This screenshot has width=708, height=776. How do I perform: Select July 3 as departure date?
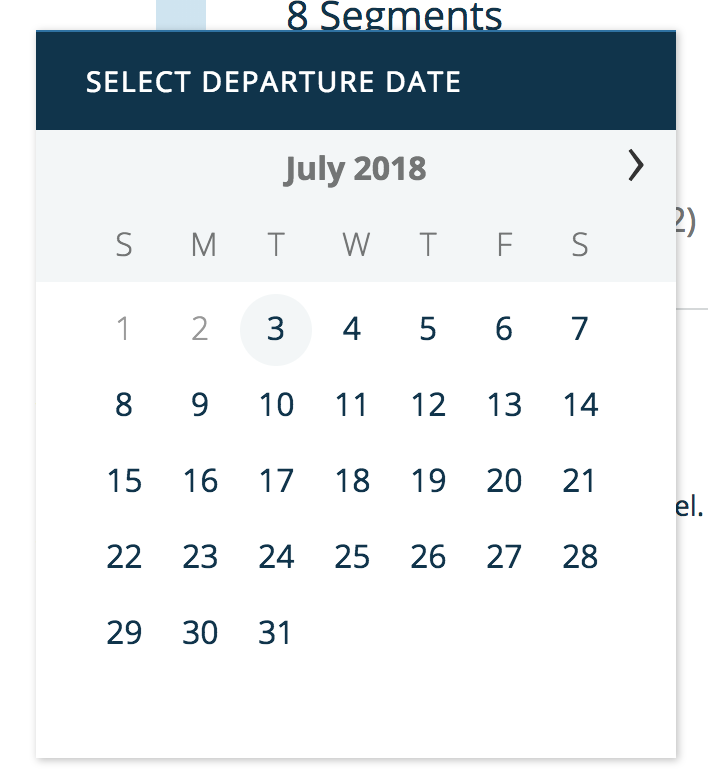point(276,329)
